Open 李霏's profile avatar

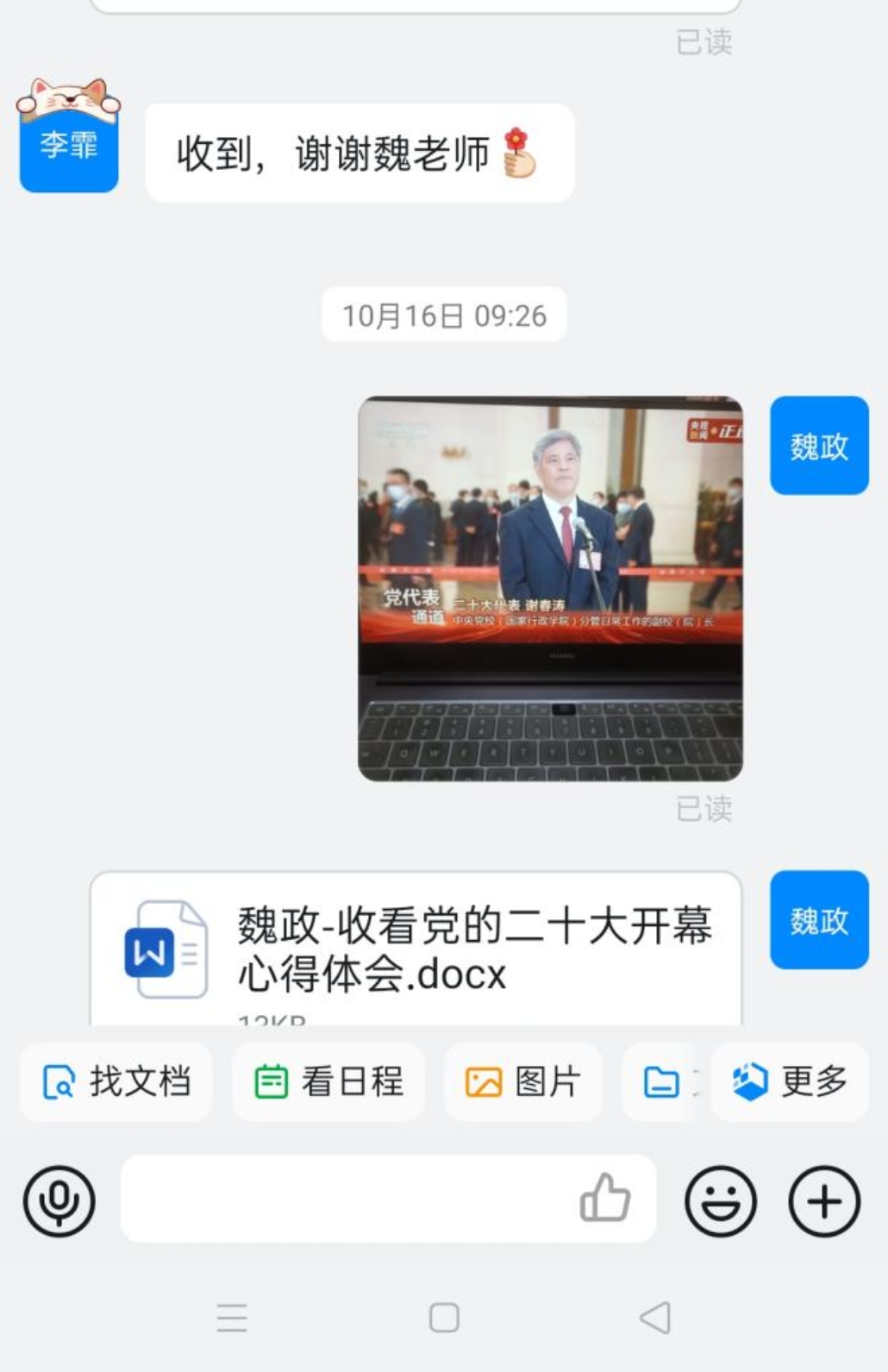pos(69,144)
